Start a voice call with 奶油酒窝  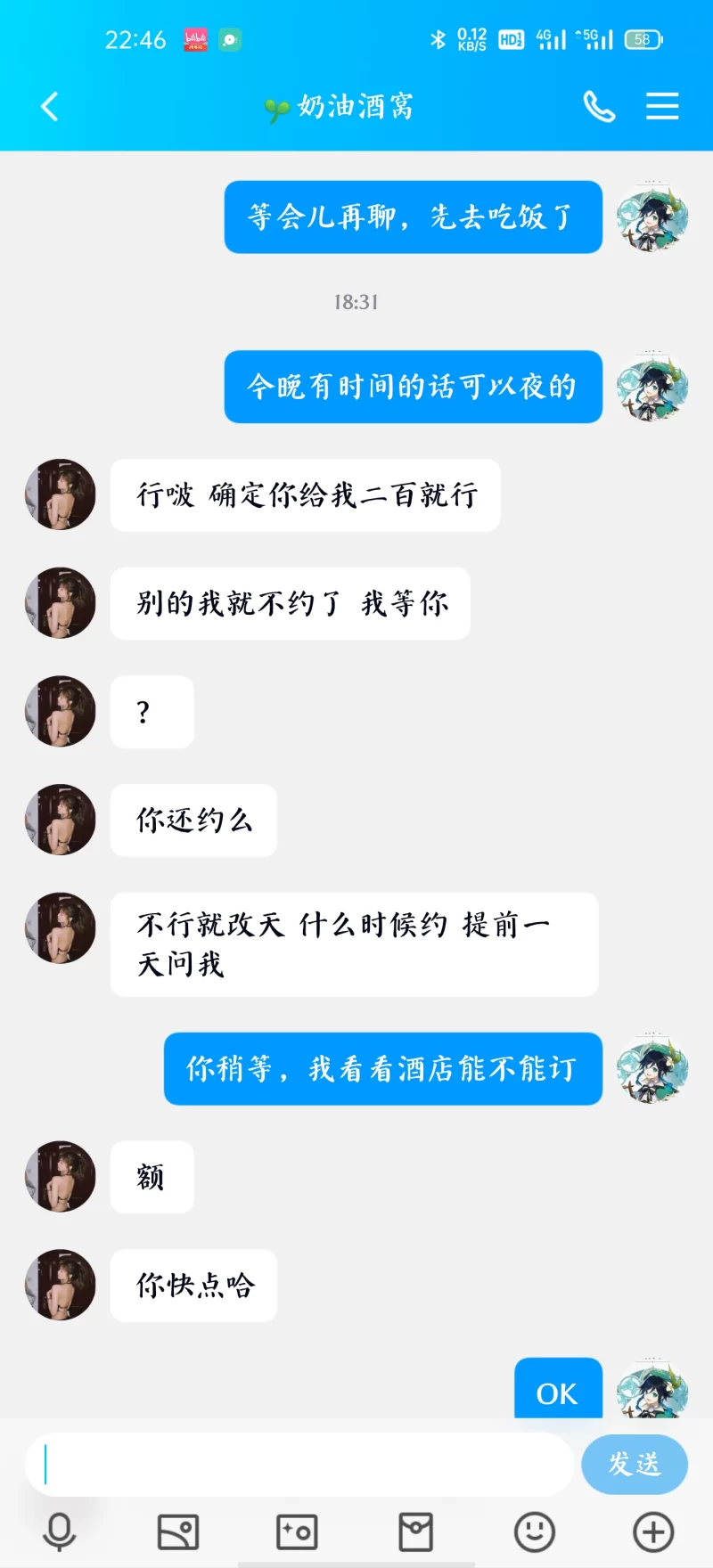[599, 107]
